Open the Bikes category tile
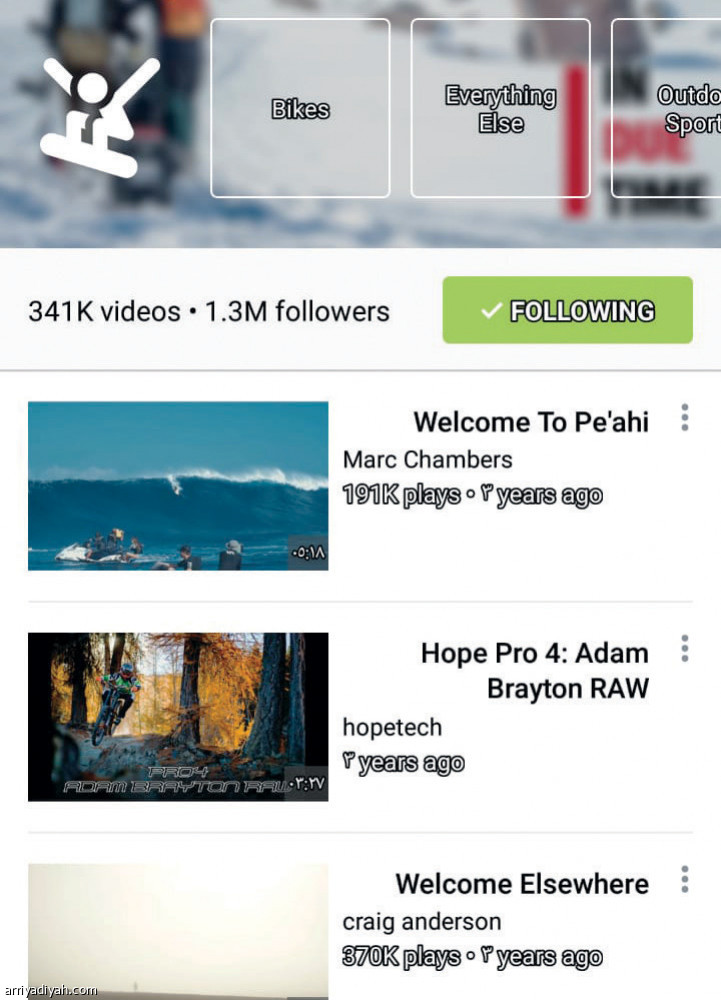721x1000 pixels. 300,108
